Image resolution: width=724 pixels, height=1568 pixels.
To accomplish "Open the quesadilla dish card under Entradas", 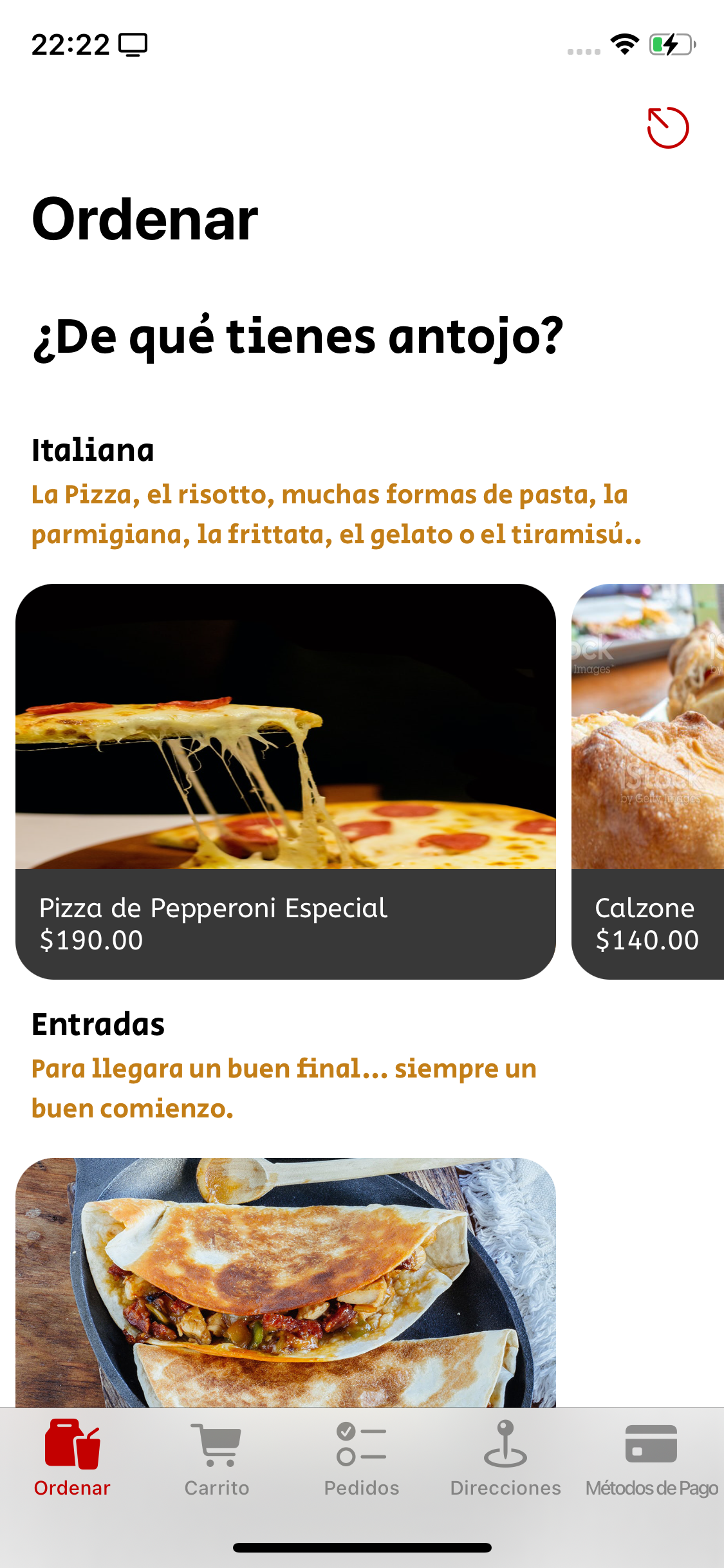I will coord(285,1281).
